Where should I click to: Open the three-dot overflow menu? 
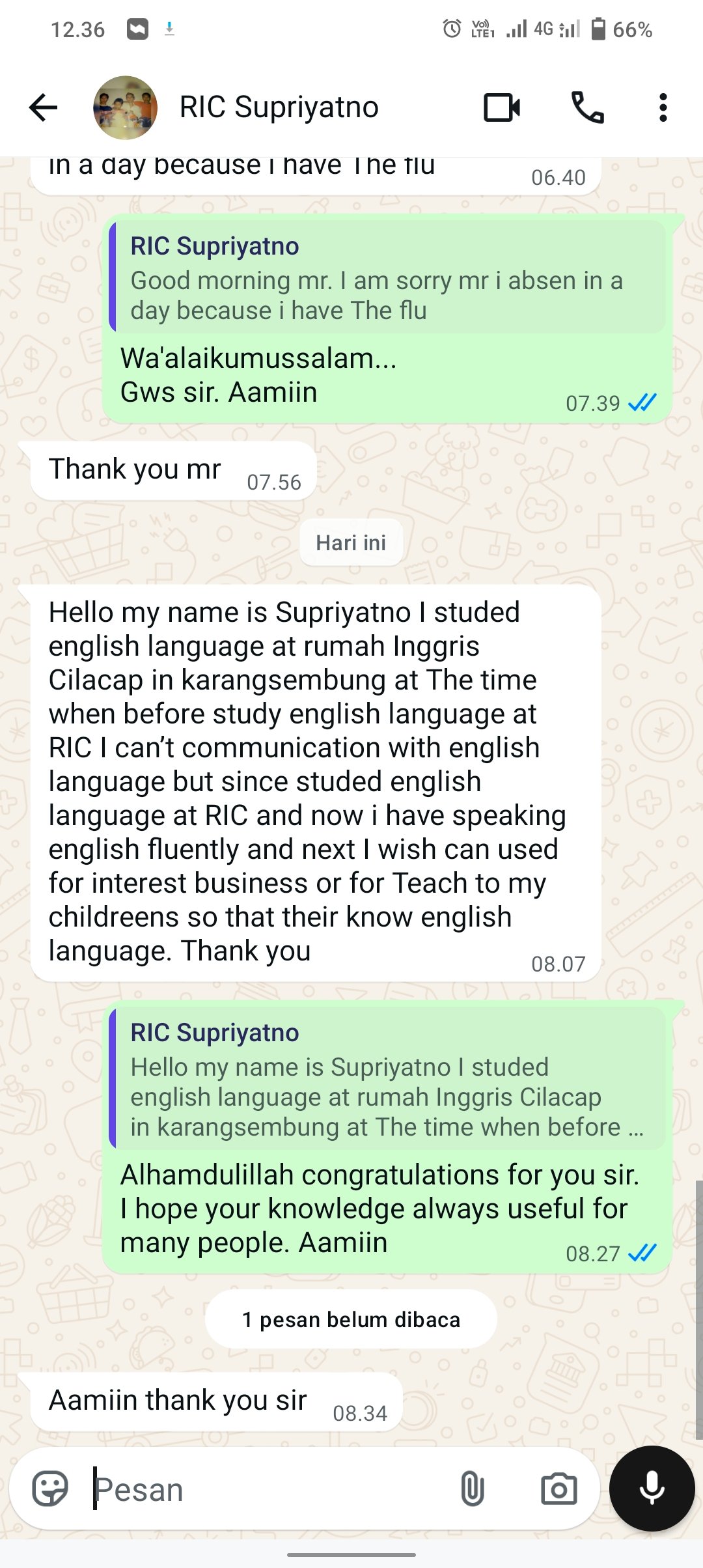coord(663,107)
